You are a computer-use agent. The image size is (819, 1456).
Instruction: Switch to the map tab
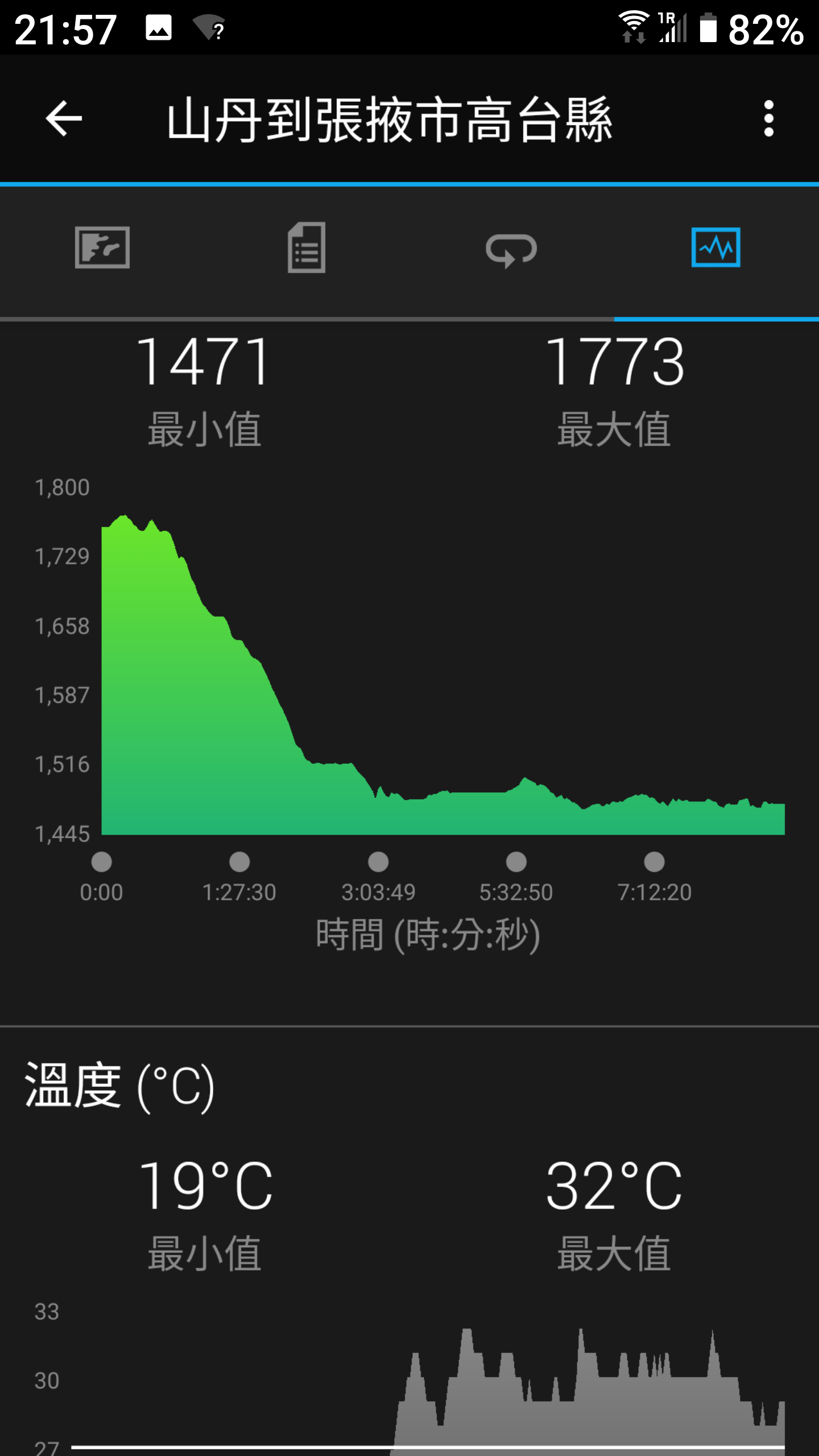(102, 248)
